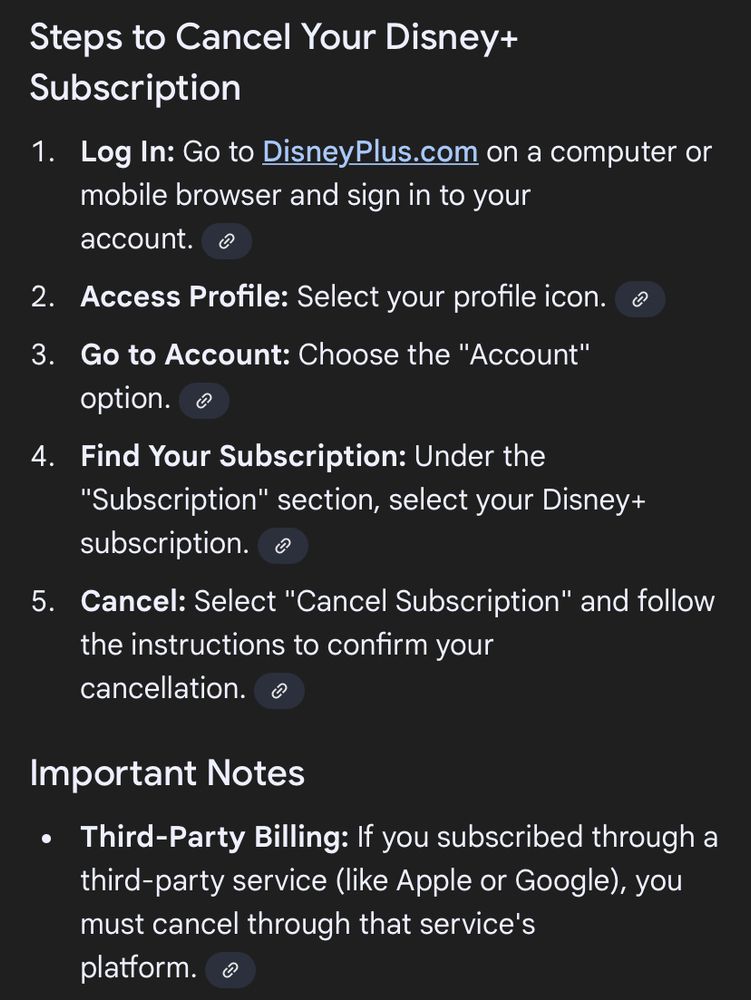Show source link for the Cancel step
751x1000 pixels.
(279, 691)
